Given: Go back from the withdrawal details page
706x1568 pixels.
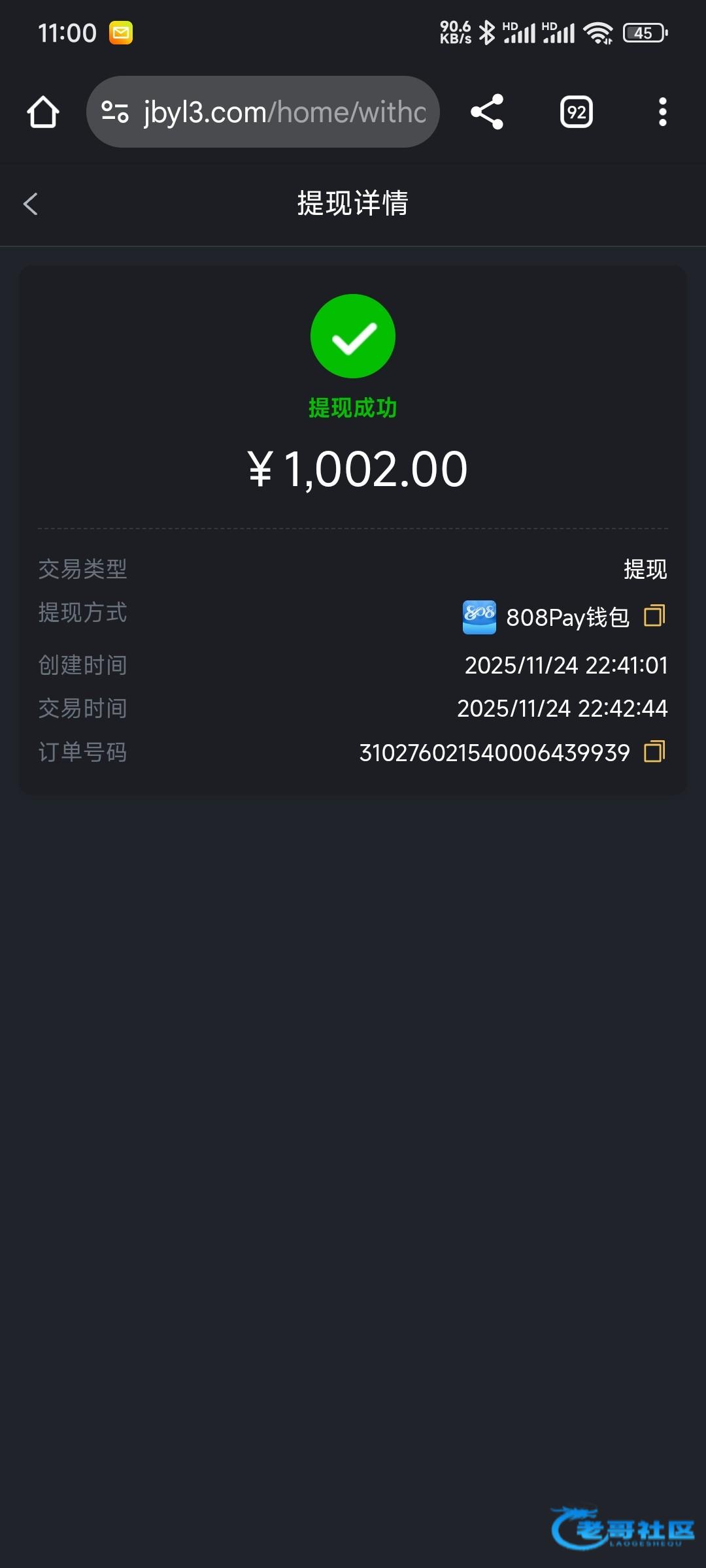Looking at the screenshot, I should pos(31,204).
